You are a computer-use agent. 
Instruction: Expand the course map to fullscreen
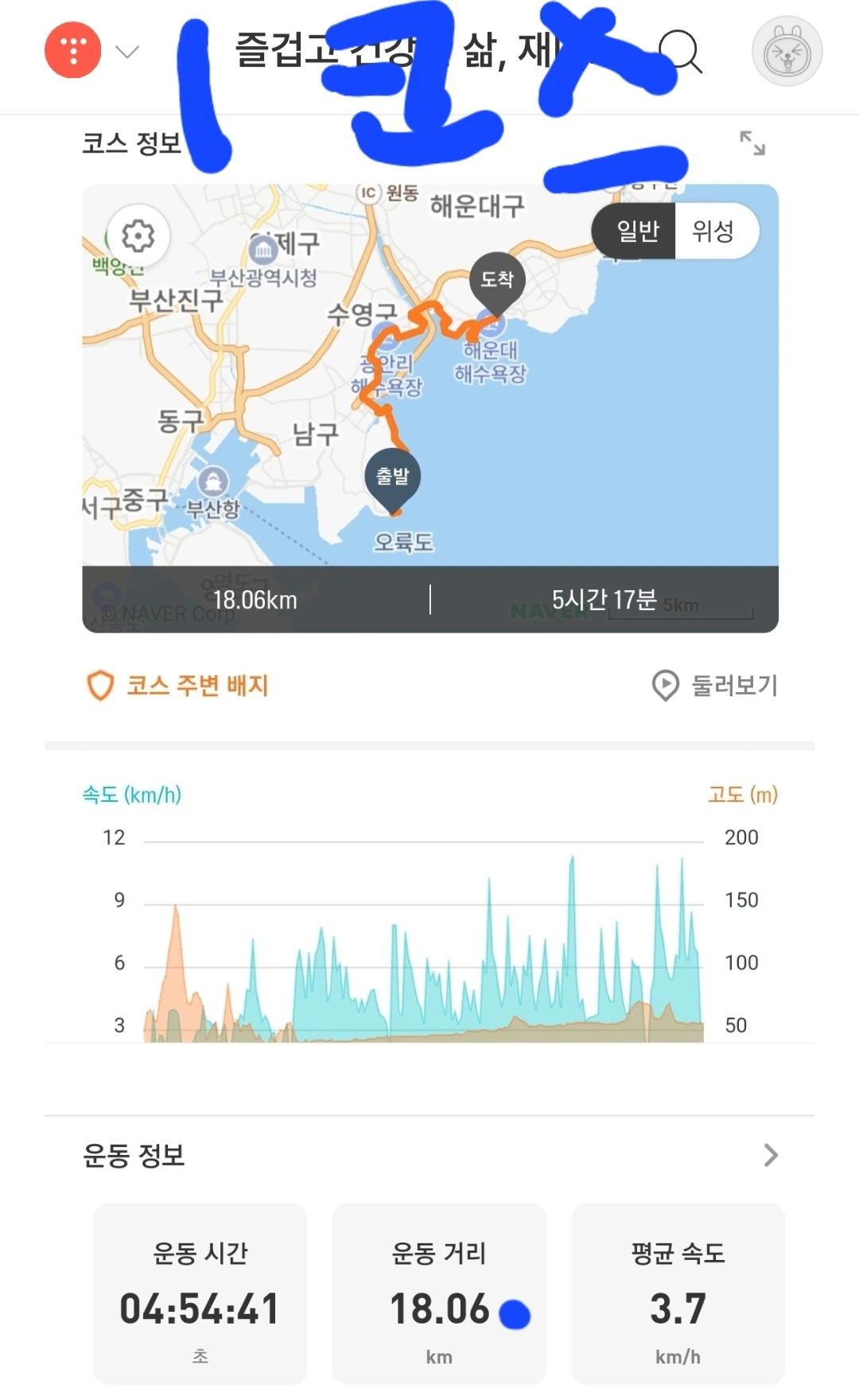[752, 143]
